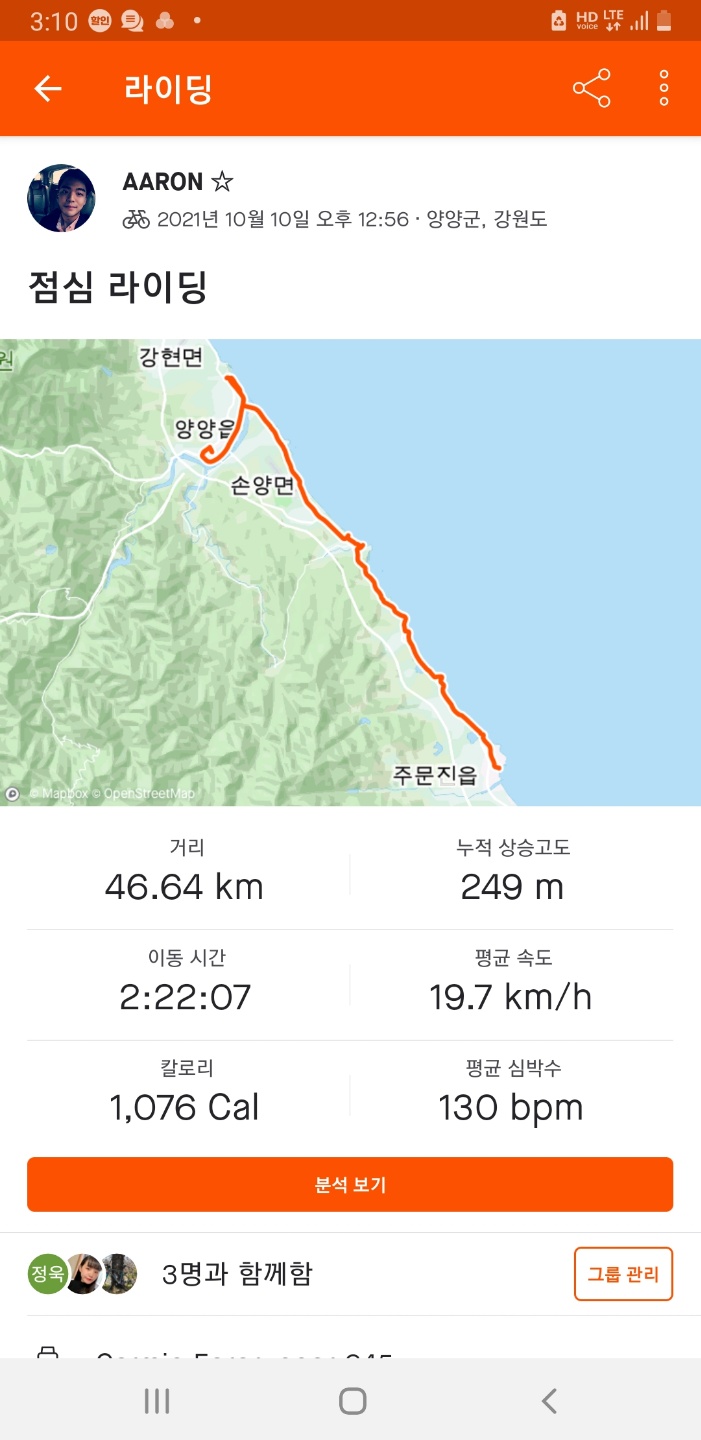The height and width of the screenshot is (1440, 701).
Task: Open the overflow menu
Action: (x=664, y=89)
